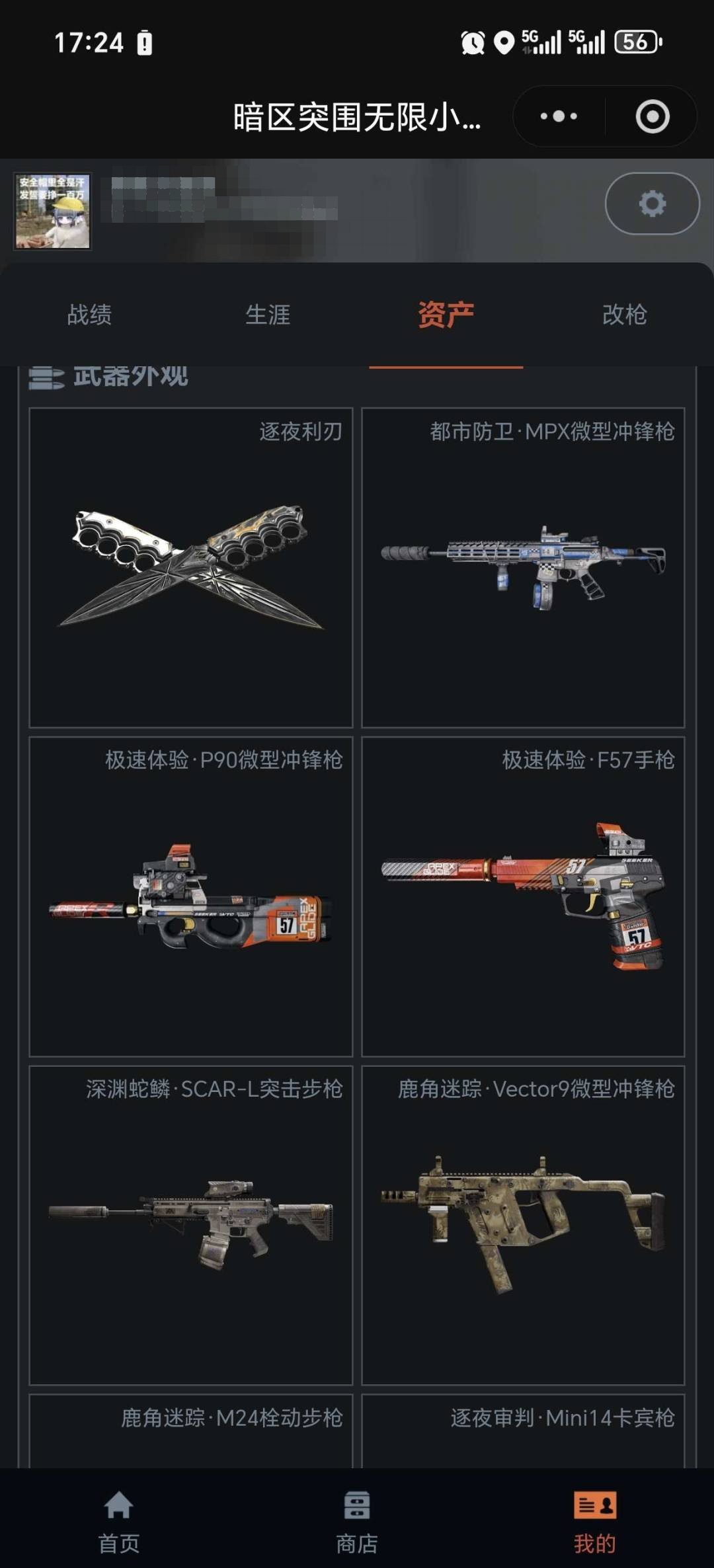Switch to the 战绩 tab
The width and height of the screenshot is (714, 1568).
[89, 315]
